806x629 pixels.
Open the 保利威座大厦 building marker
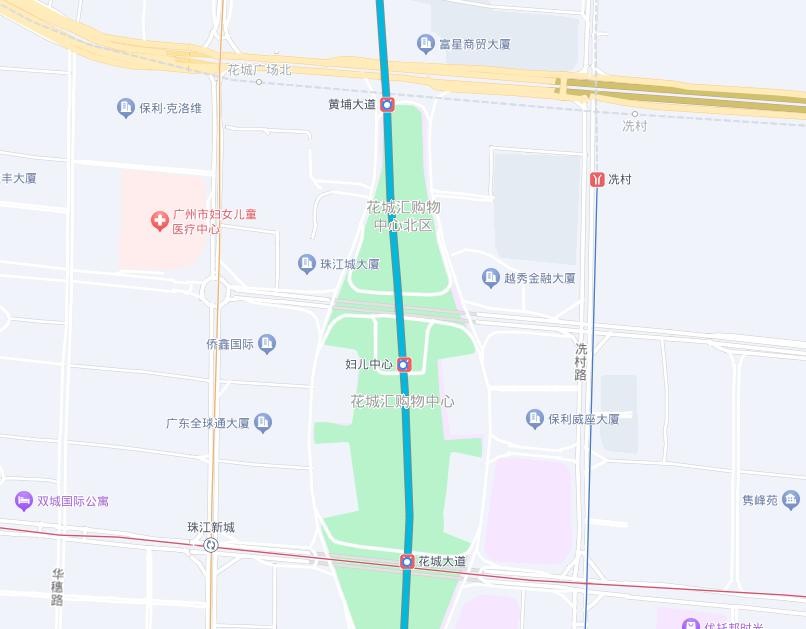point(535,419)
